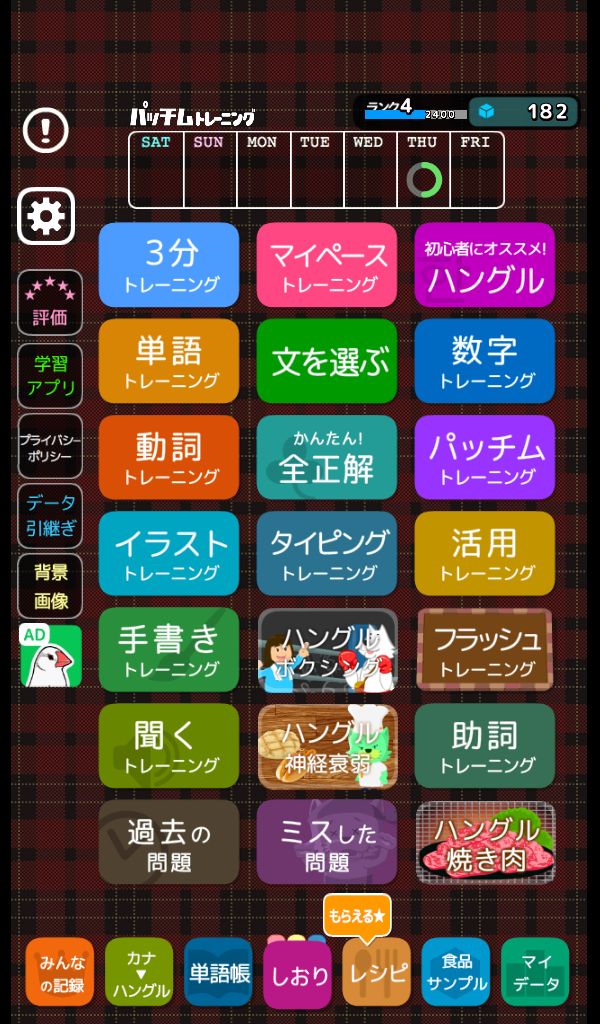The image size is (600, 1024).
Task: Start the 3分 トレーニング
Action: pos(169,264)
